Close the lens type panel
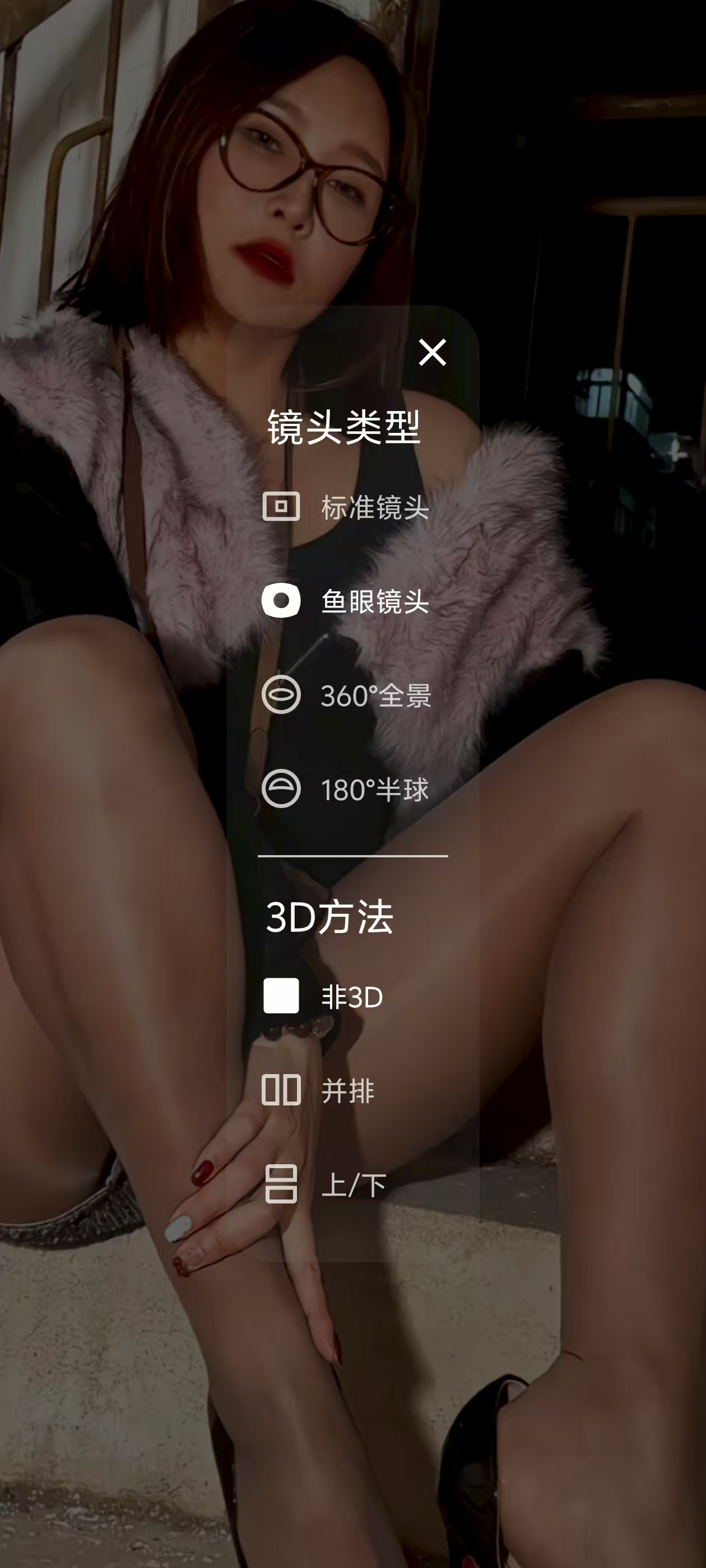Image resolution: width=706 pixels, height=1568 pixels. [432, 352]
